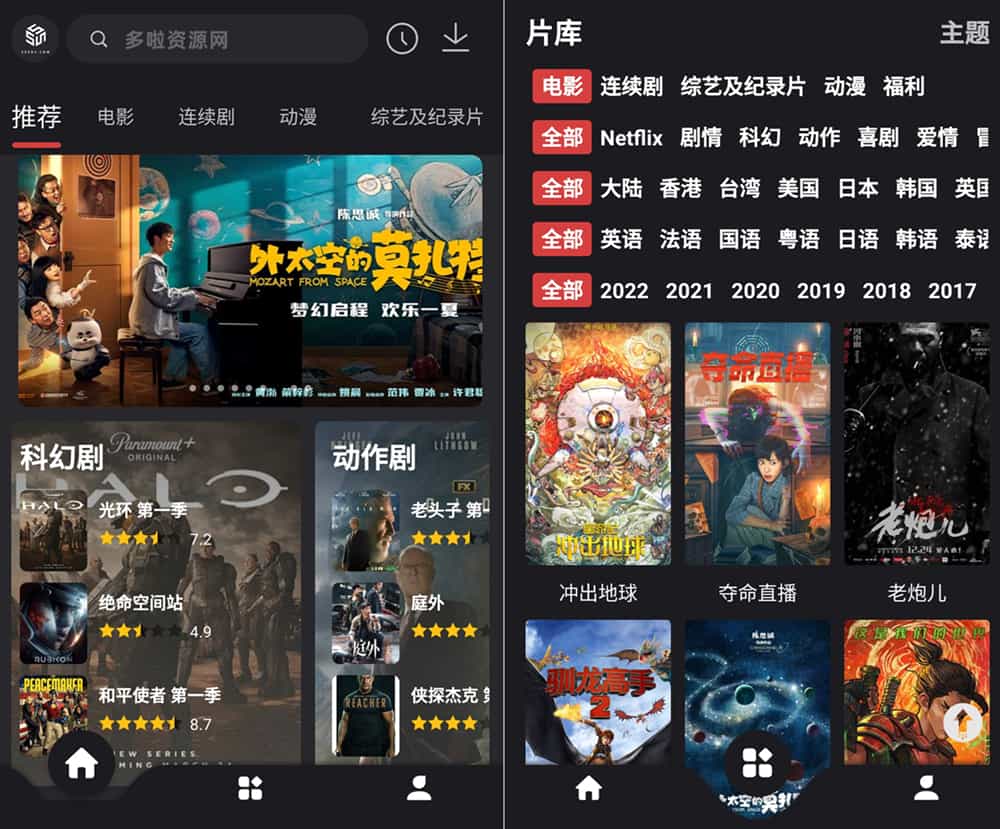Viewport: 1000px width, 829px height.
Task: Open 光环 第一季 in 科幻剧
Action: tap(142, 510)
